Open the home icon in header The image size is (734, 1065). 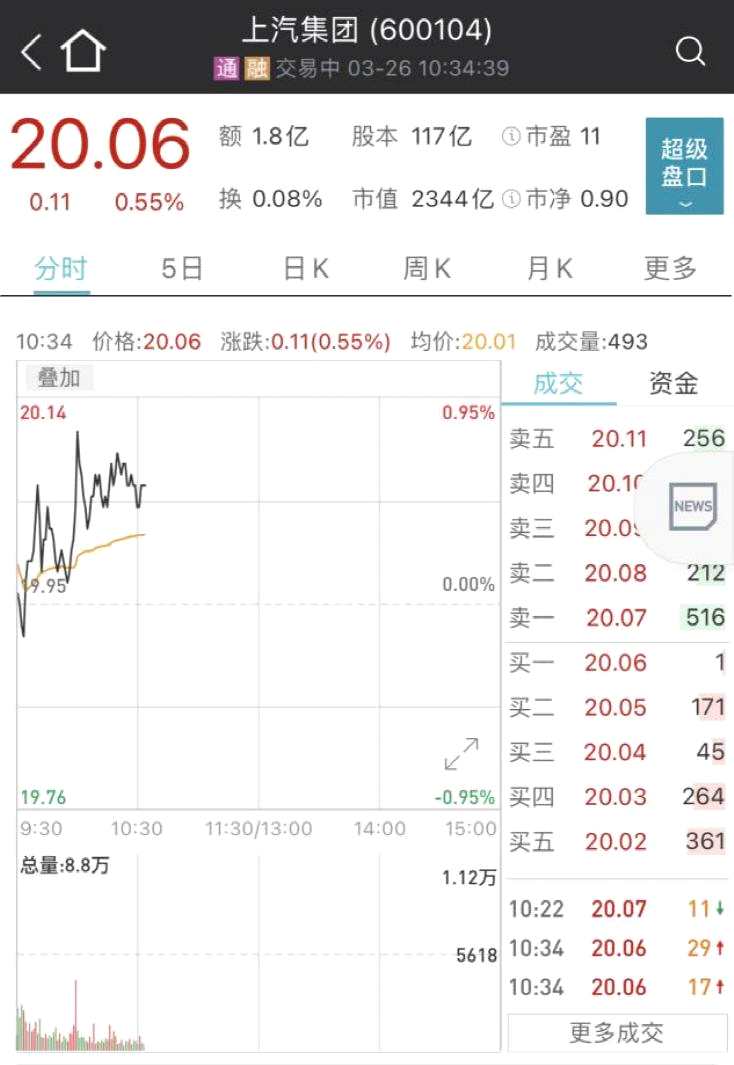click(x=83, y=51)
